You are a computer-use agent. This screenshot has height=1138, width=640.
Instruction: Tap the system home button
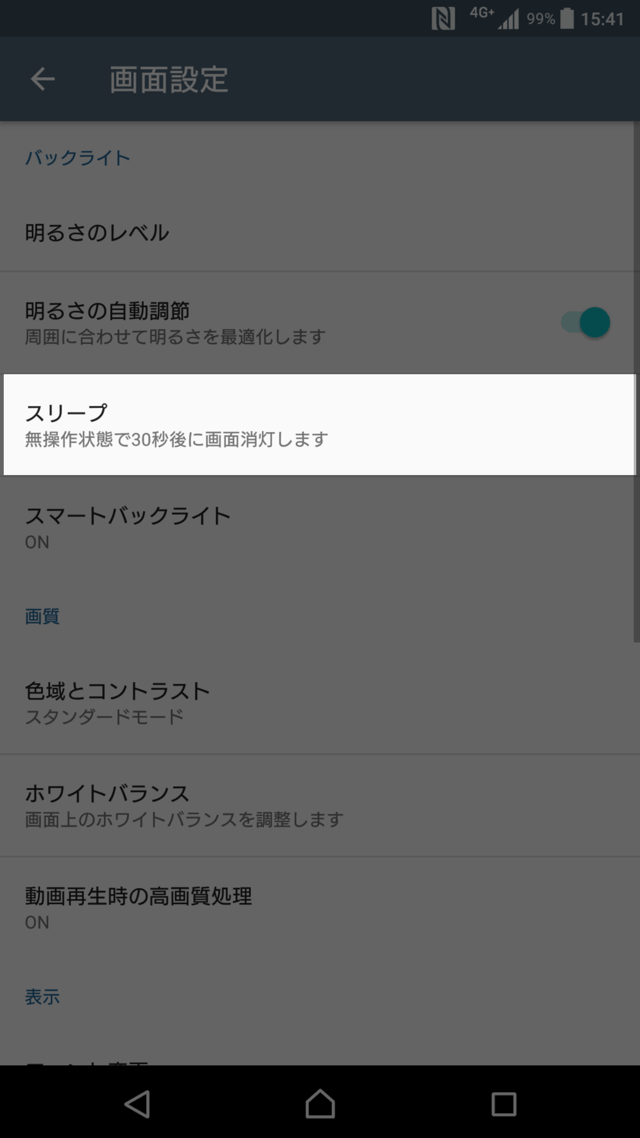coord(320,1103)
